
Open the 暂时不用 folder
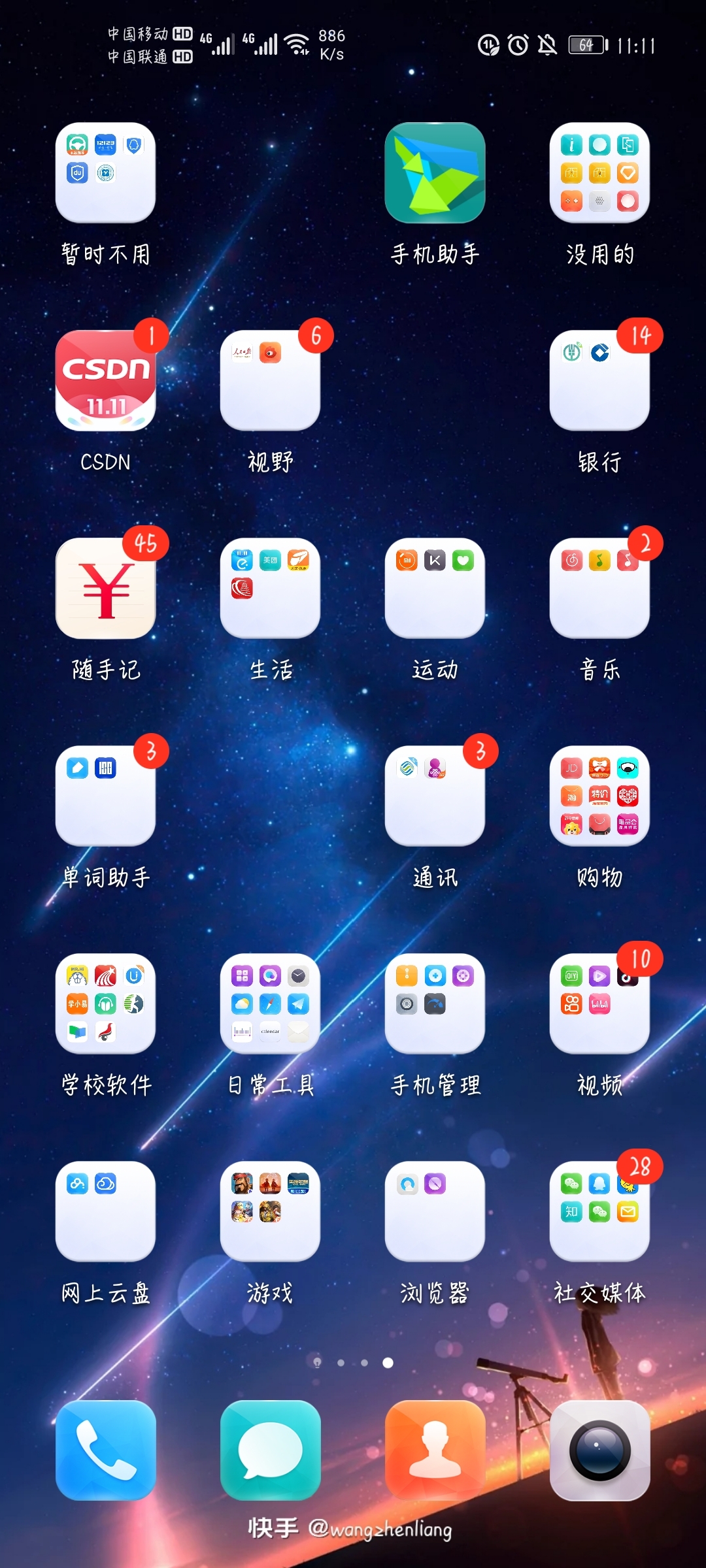[x=105, y=173]
